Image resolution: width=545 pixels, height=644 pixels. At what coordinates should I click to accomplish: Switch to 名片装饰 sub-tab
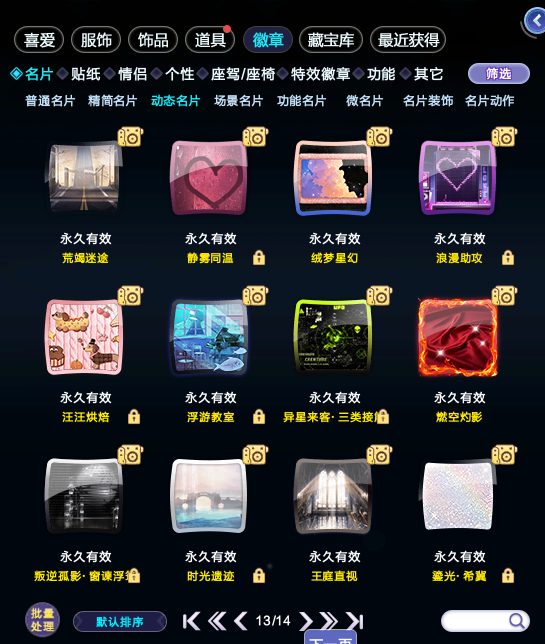pyautogui.click(x=428, y=101)
